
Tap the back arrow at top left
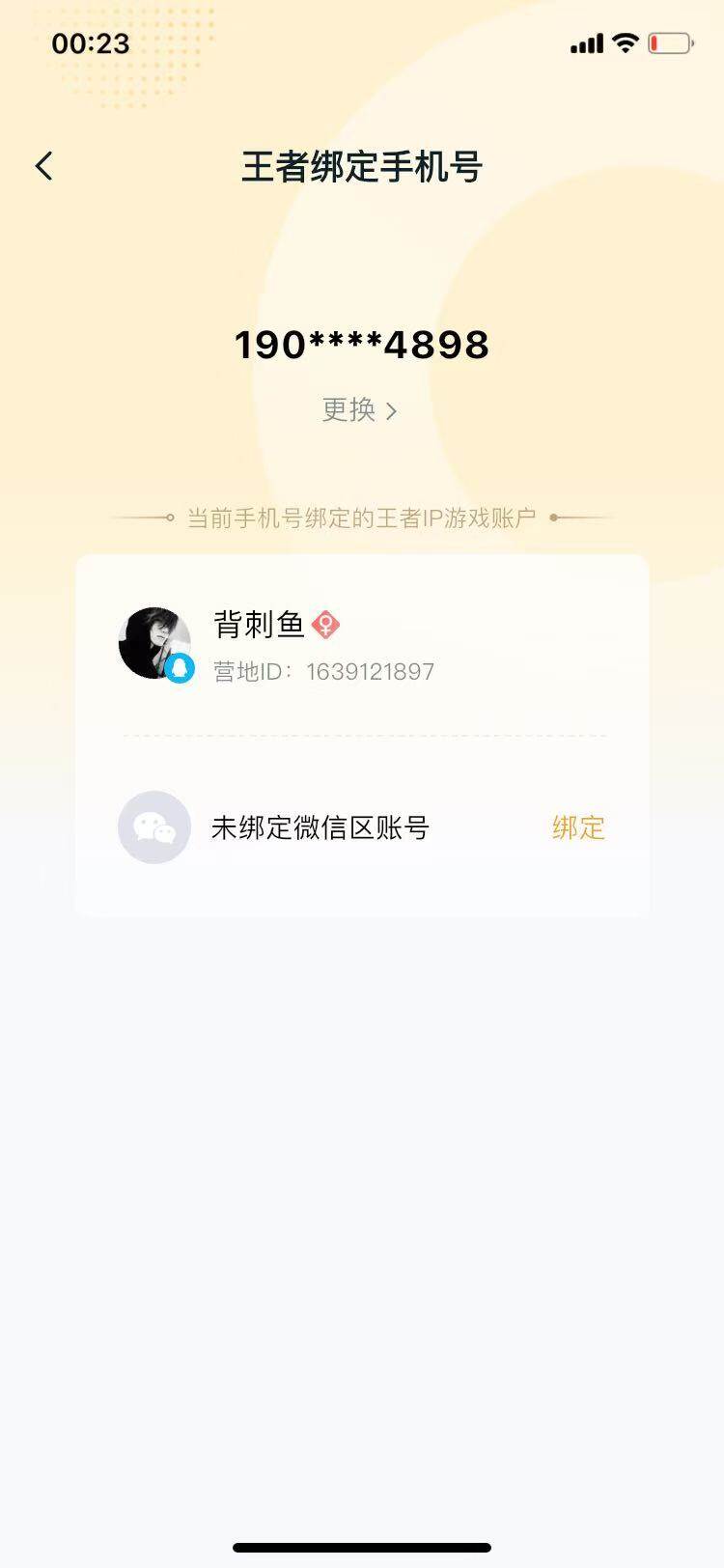[43, 166]
